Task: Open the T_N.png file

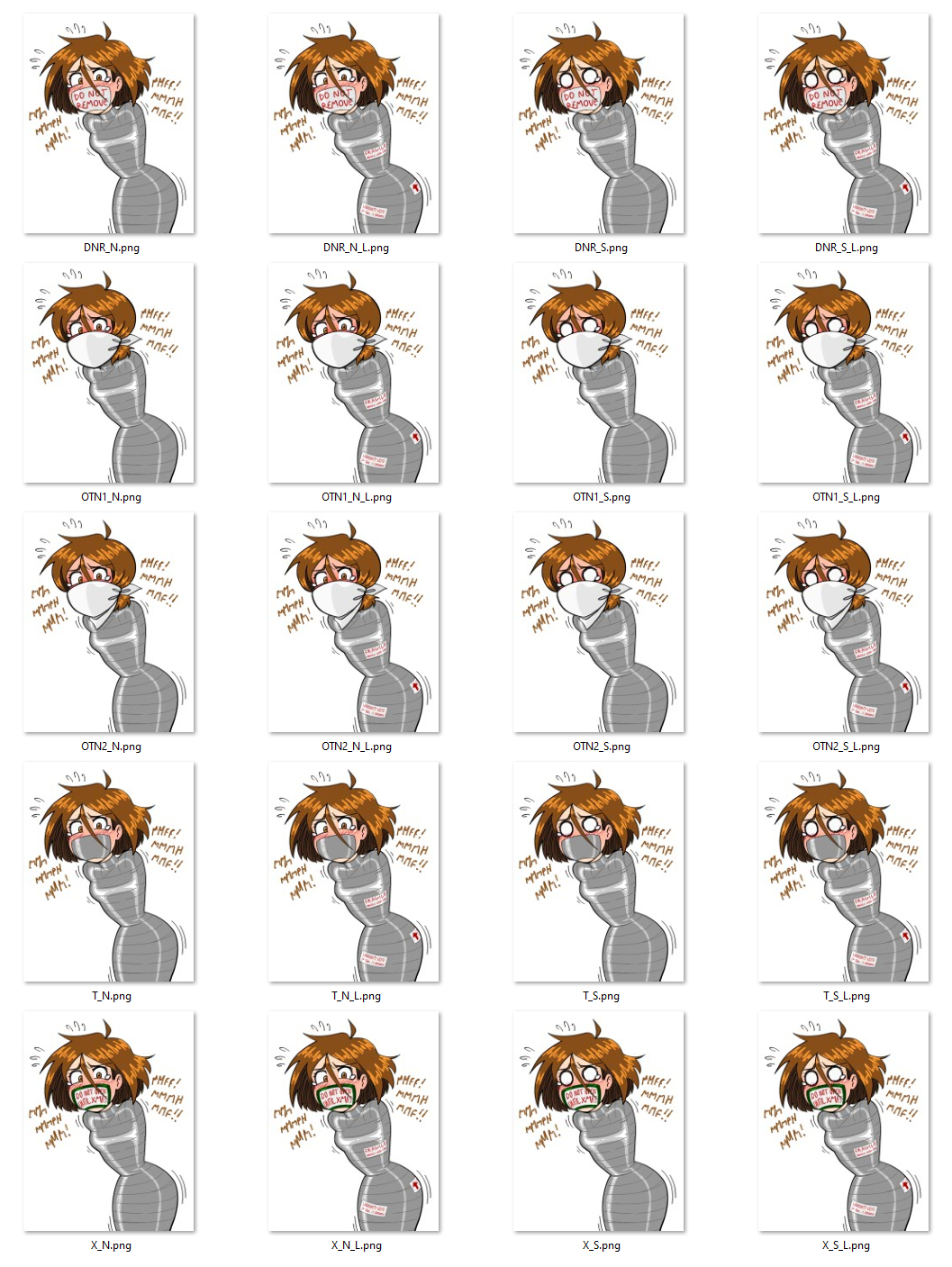Action: click(x=110, y=873)
